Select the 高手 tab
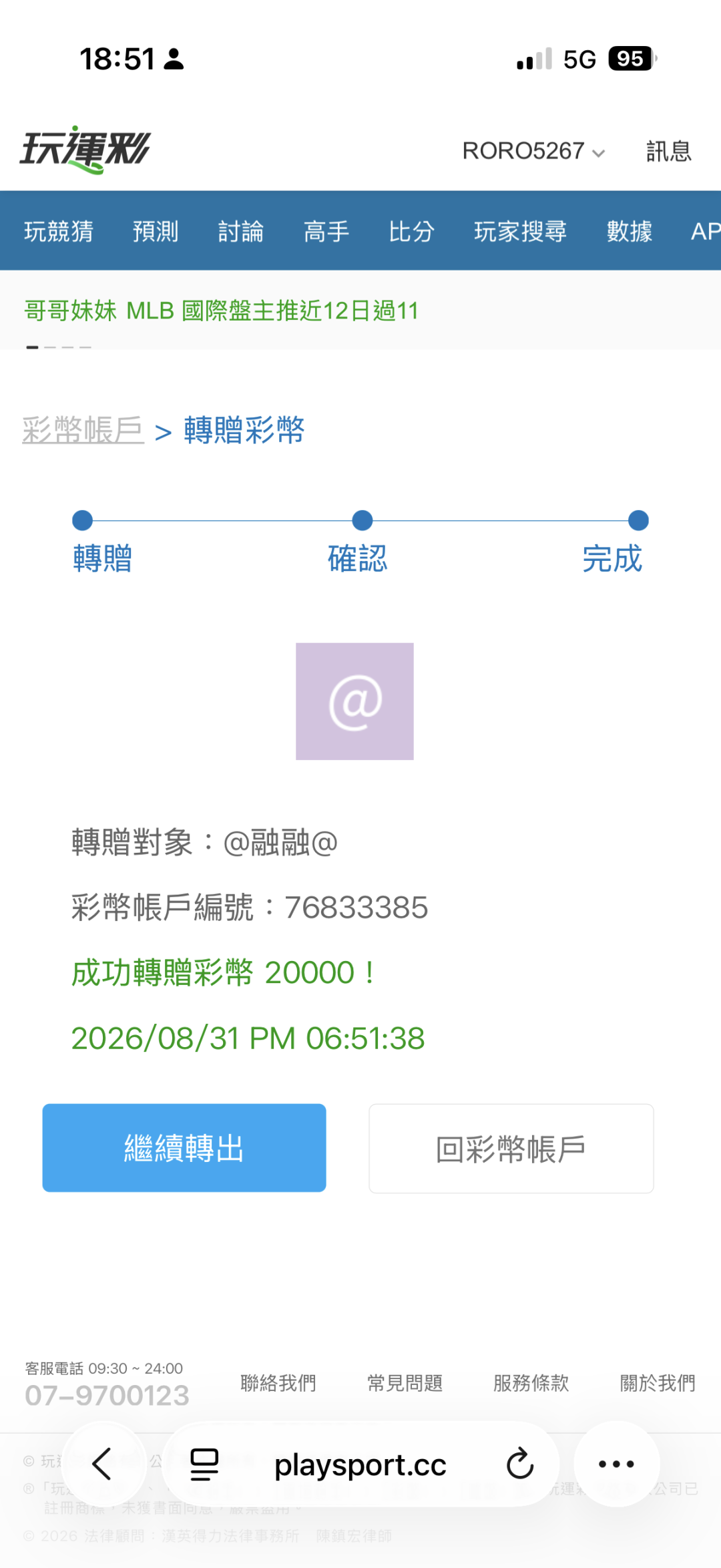The width and height of the screenshot is (721, 1568). point(326,231)
